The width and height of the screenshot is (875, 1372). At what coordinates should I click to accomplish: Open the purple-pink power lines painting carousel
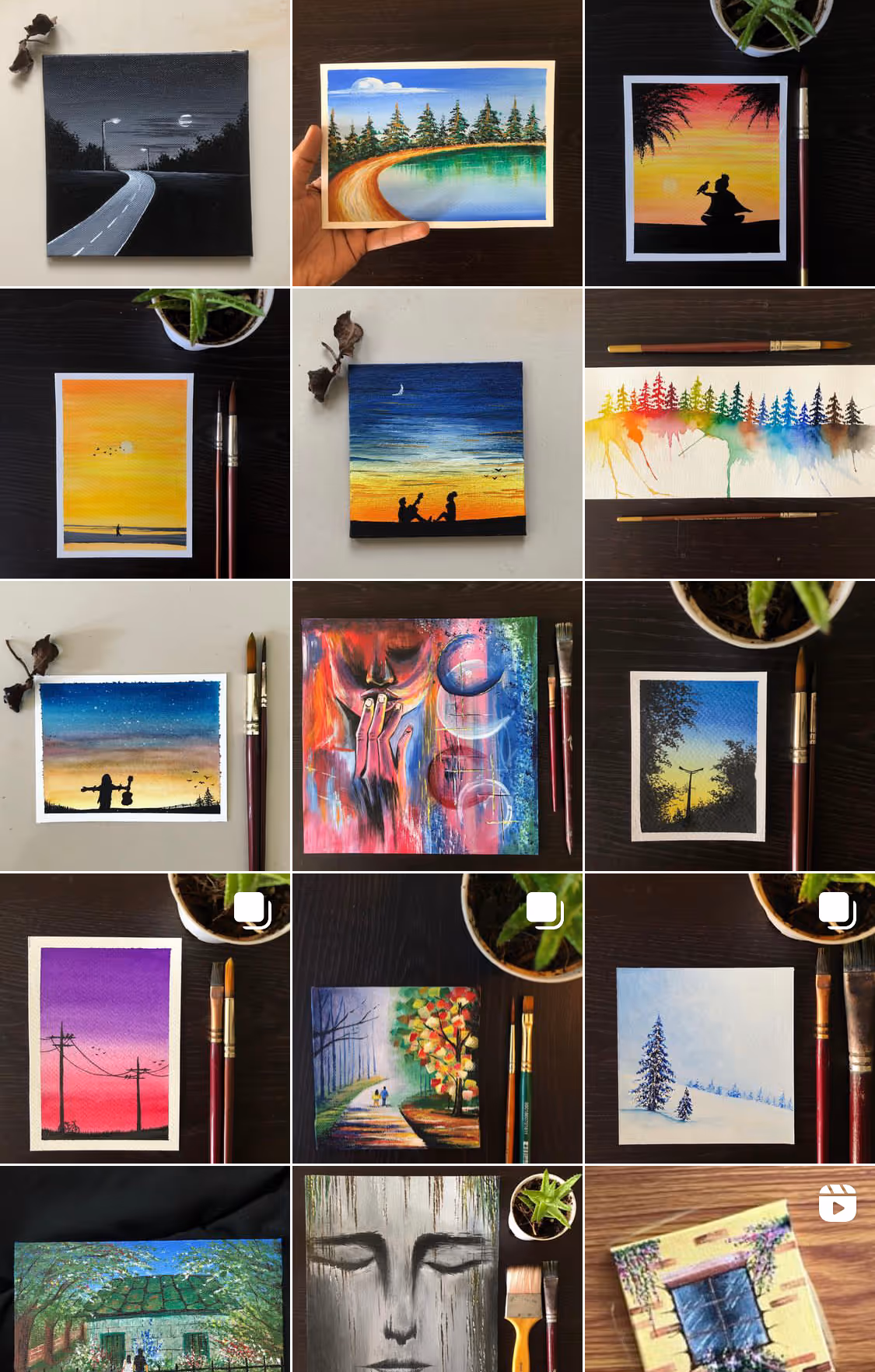pyautogui.click(x=145, y=1018)
